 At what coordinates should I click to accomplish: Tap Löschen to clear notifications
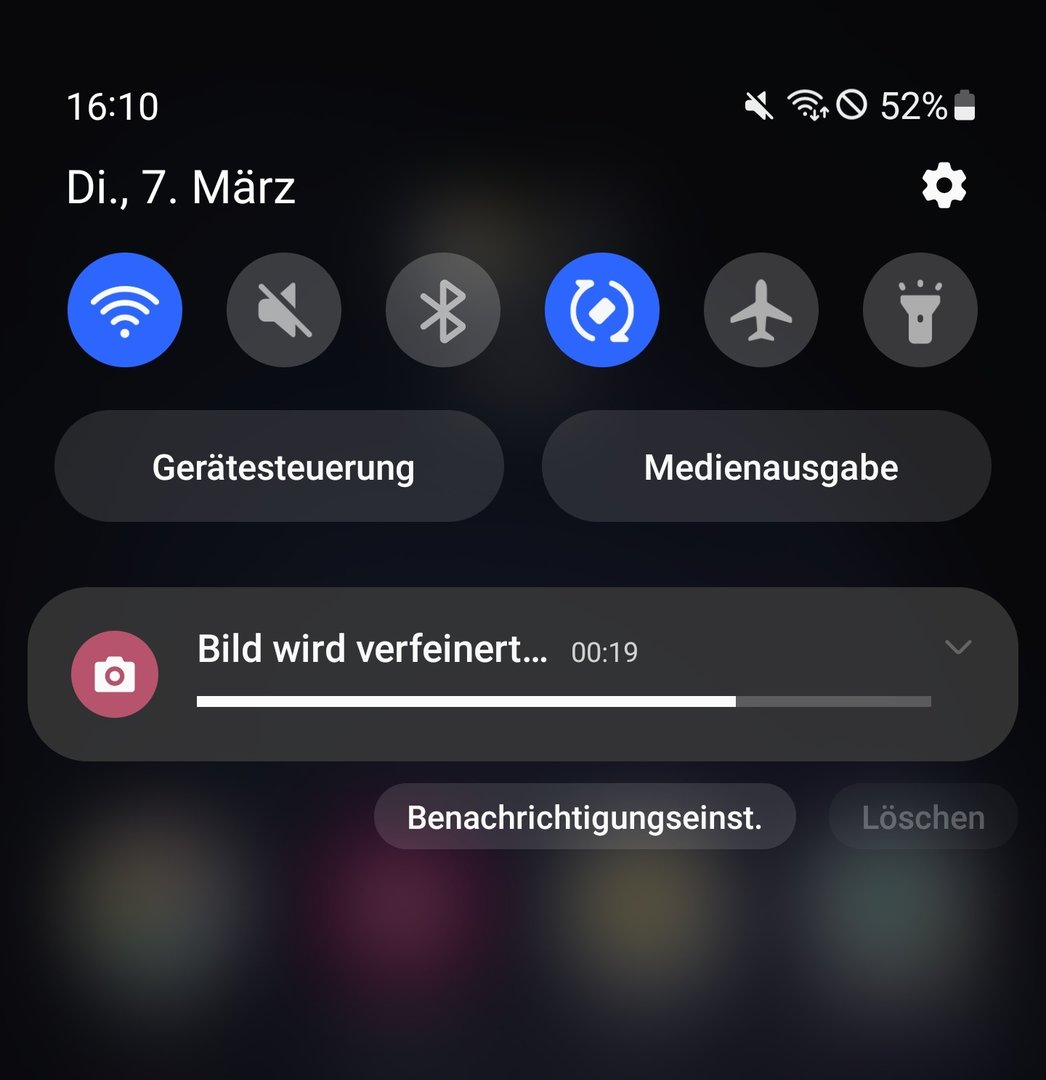(x=922, y=817)
